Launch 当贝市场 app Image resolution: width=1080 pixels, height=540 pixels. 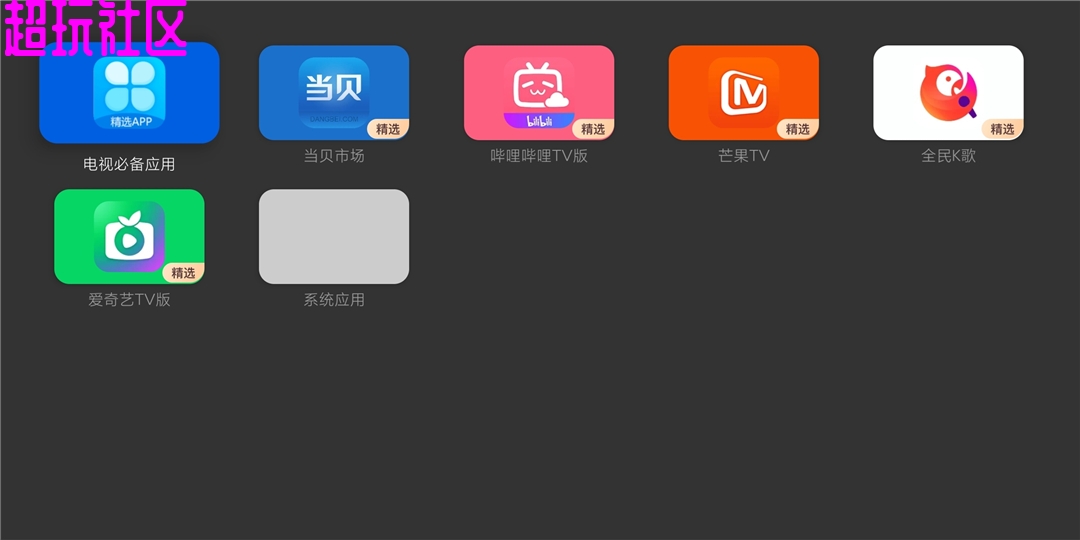click(334, 93)
